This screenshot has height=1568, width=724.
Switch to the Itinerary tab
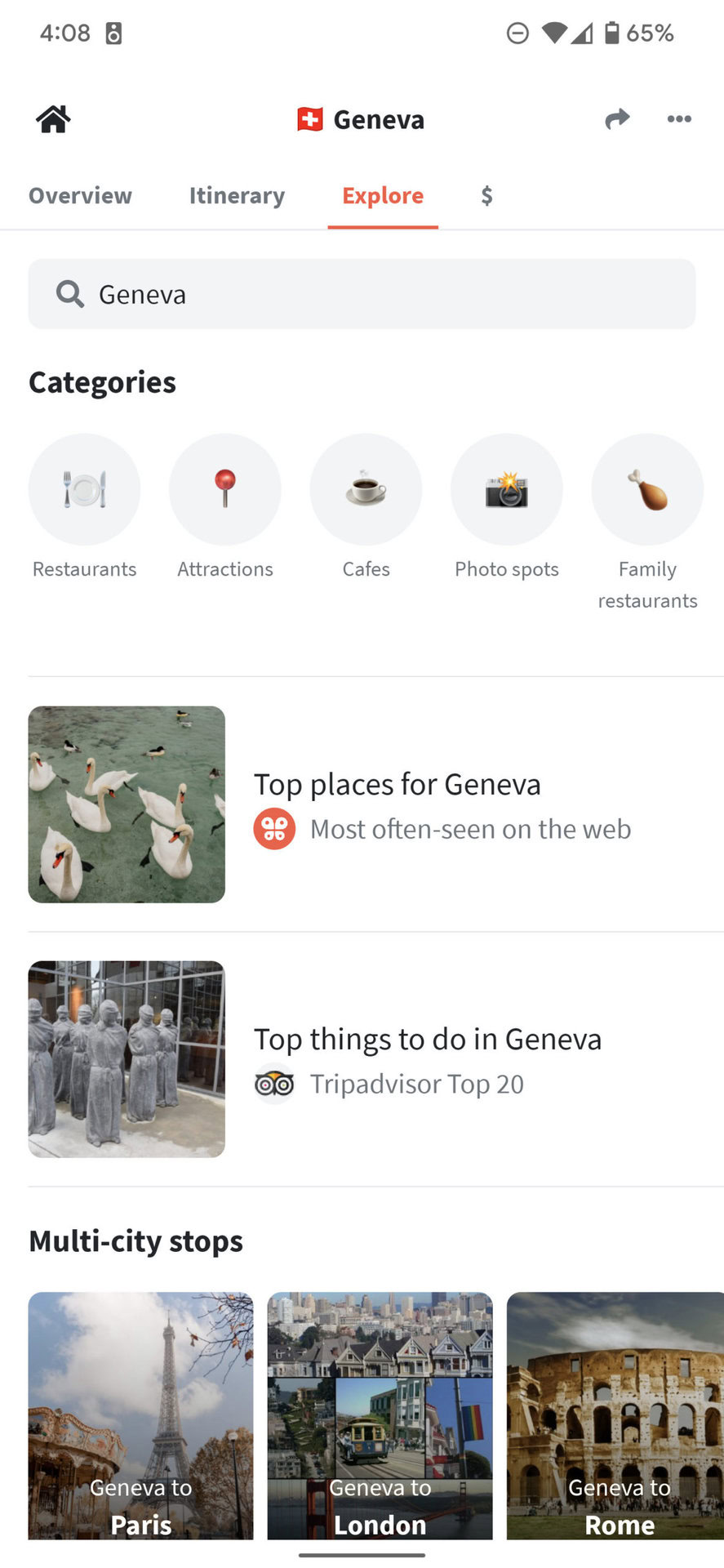coord(237,196)
